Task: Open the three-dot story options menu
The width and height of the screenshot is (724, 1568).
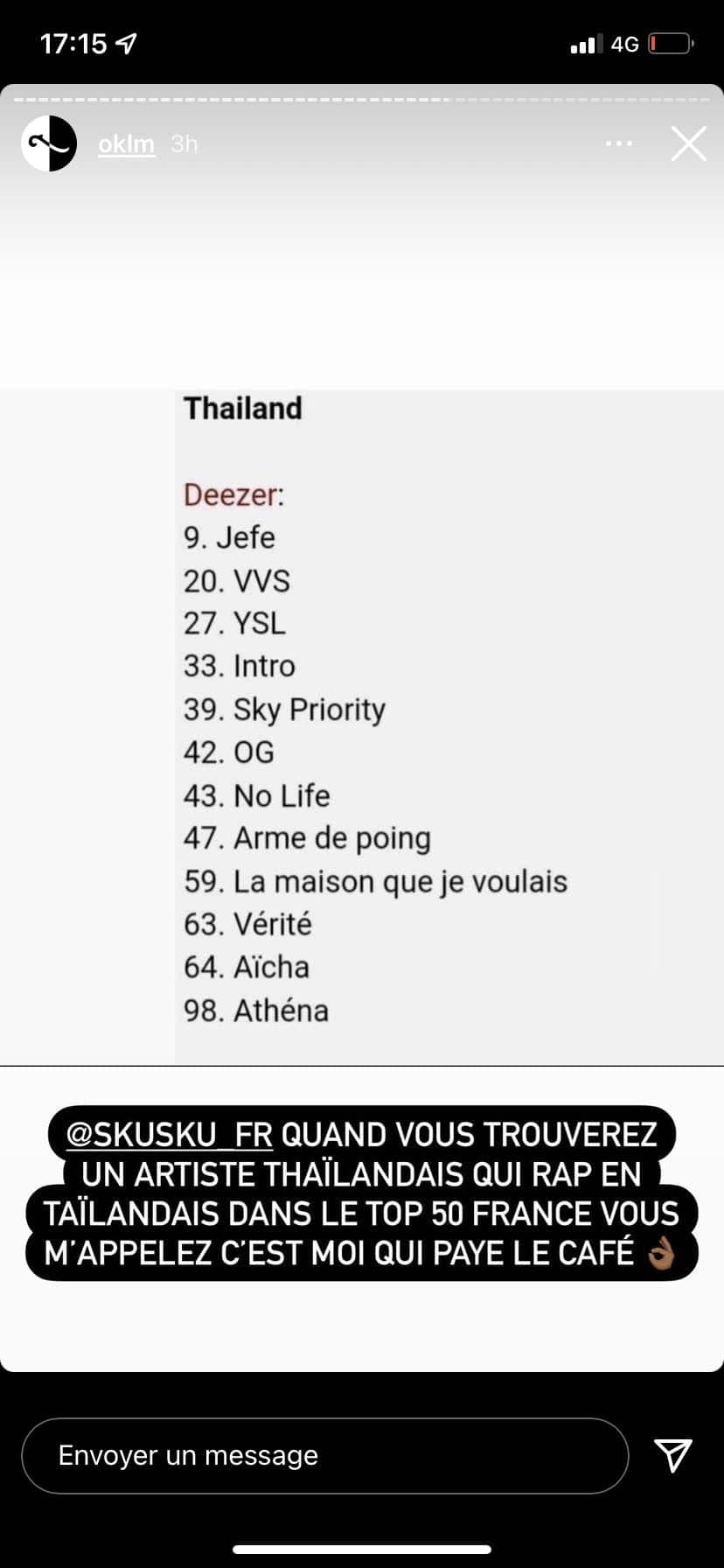Action: pyautogui.click(x=619, y=143)
